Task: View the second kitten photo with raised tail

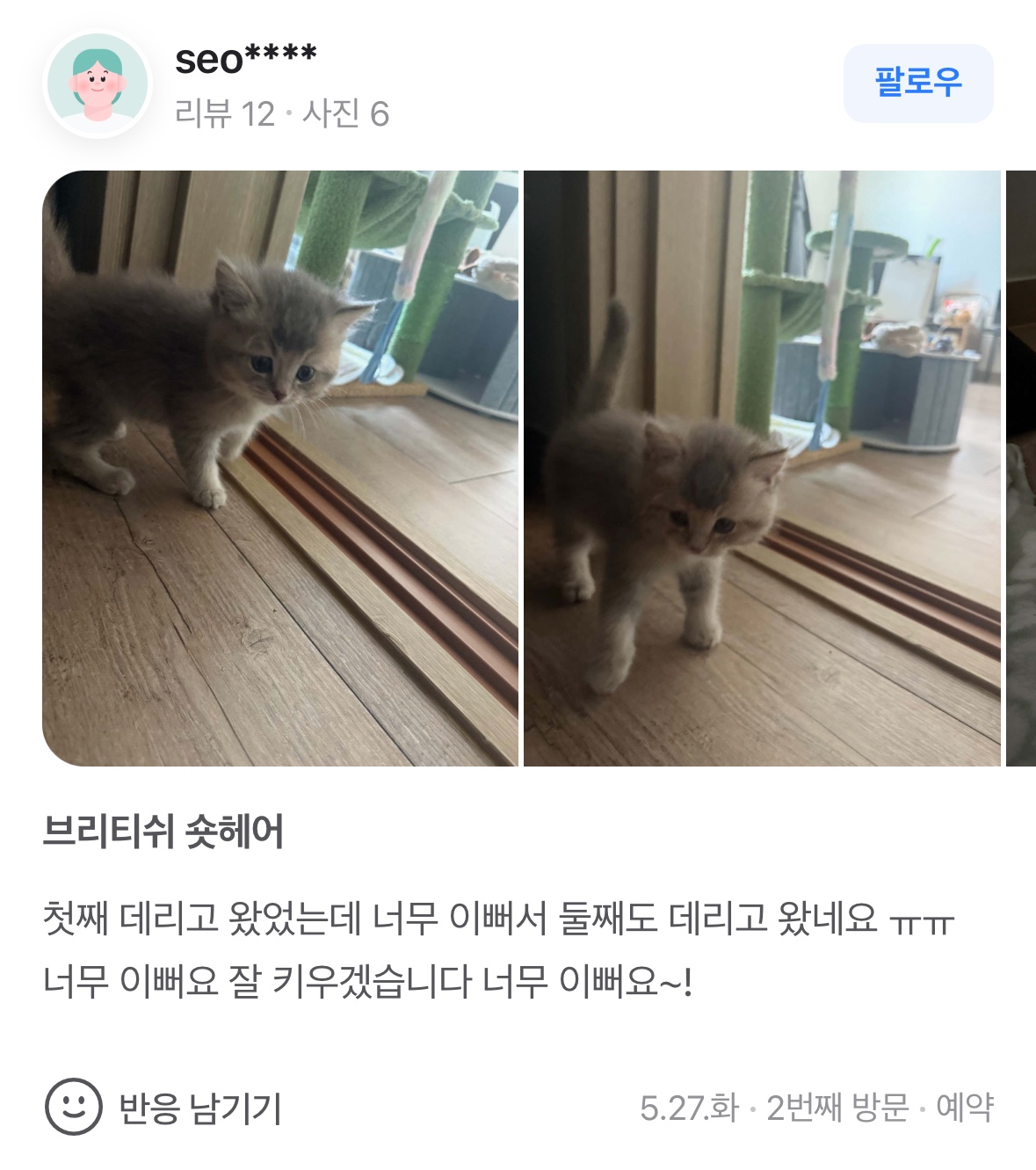Action: tap(762, 468)
